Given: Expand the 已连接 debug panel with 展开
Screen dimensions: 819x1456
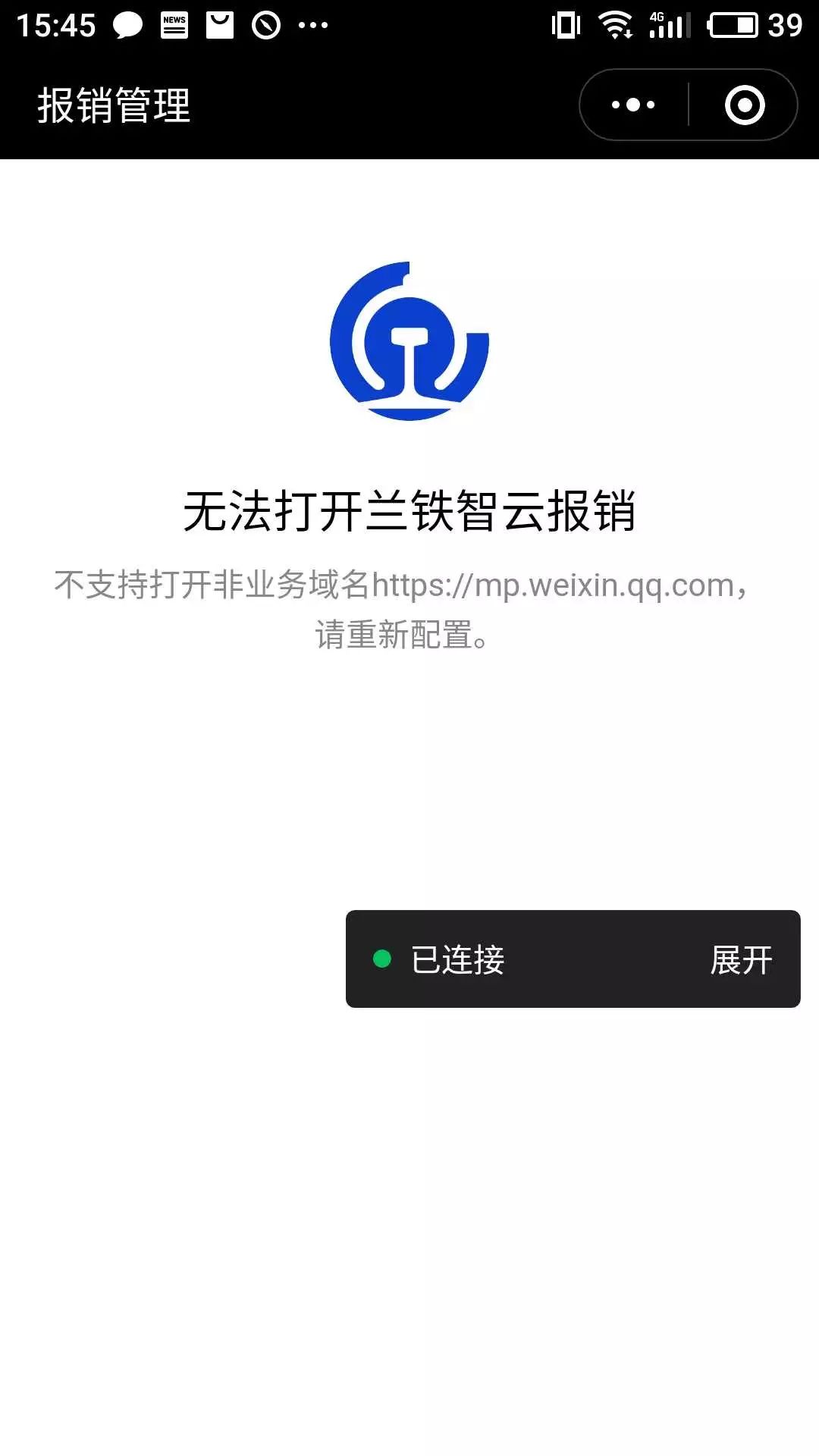Looking at the screenshot, I should 740,959.
